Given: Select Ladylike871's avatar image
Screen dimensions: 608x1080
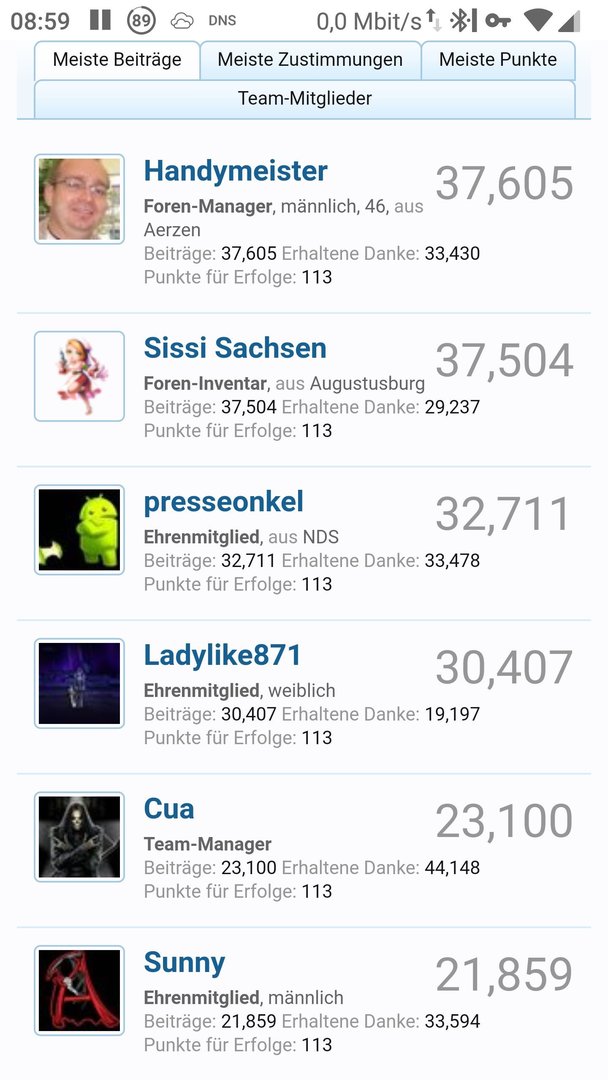Looking at the screenshot, I should tap(79, 684).
